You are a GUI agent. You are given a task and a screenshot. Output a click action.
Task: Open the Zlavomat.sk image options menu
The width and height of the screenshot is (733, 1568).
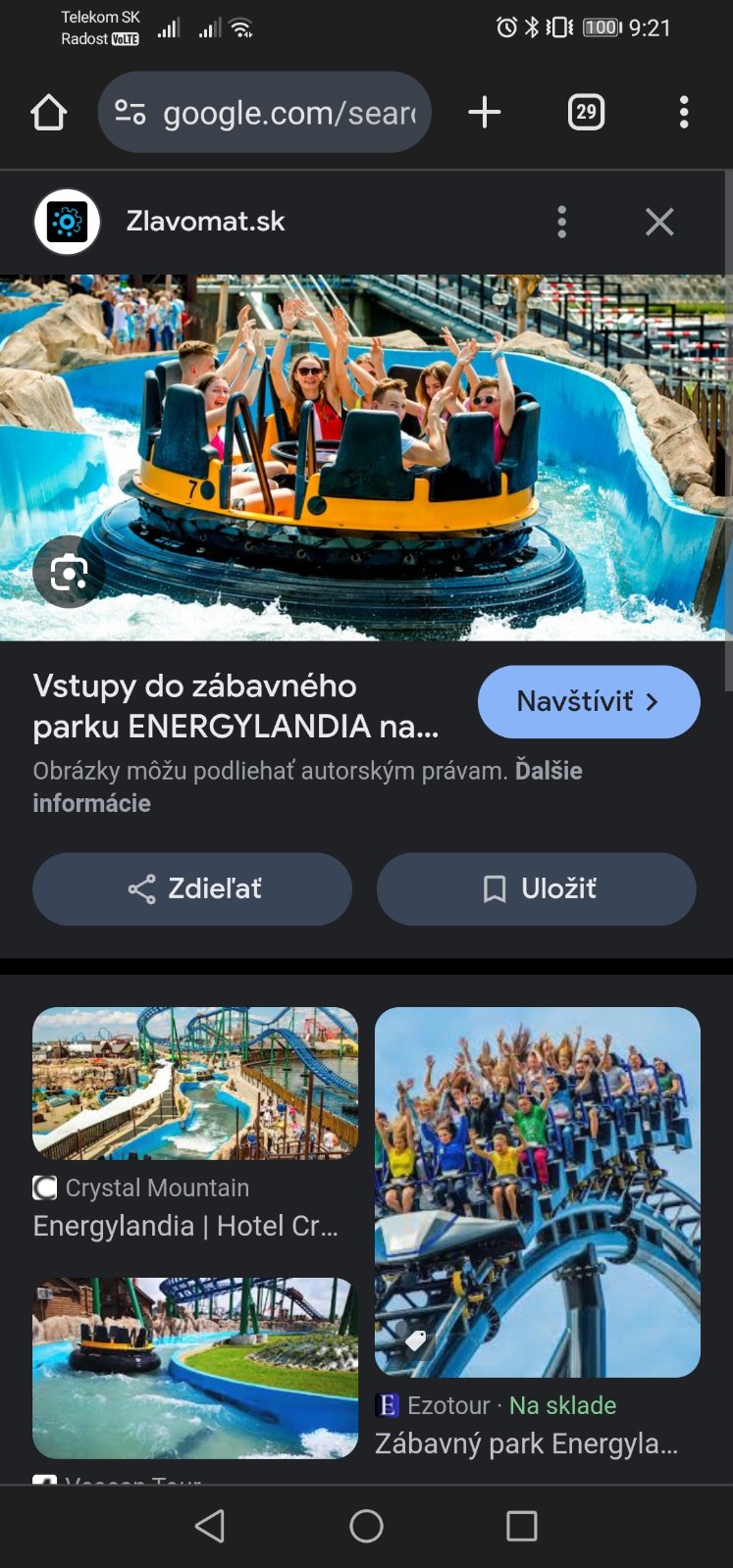561,222
